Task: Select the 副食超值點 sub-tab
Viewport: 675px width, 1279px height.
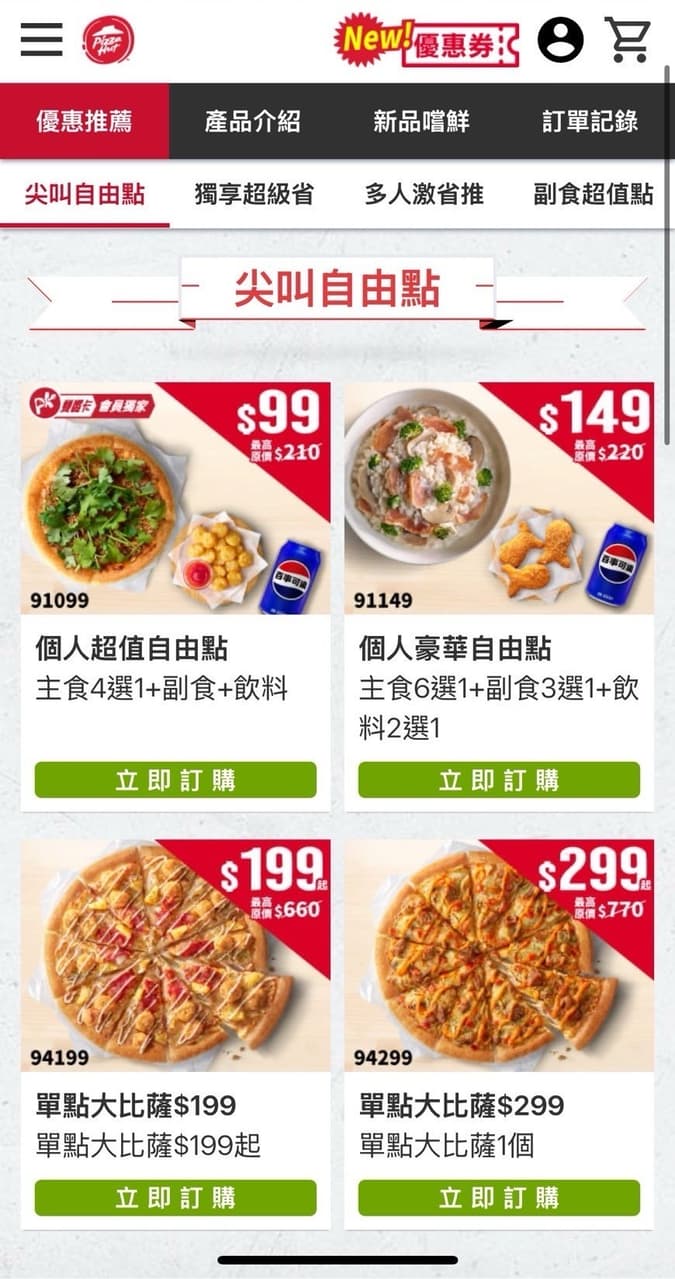Action: click(594, 194)
